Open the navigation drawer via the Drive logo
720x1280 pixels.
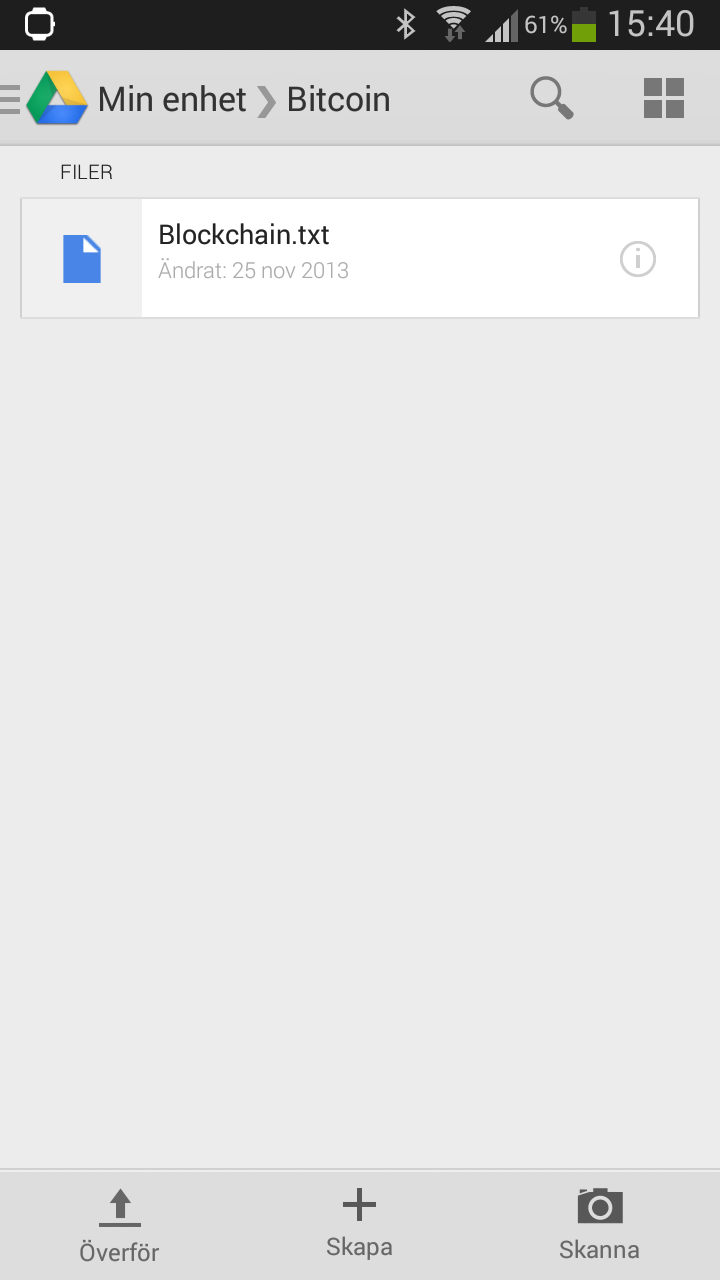(x=46, y=98)
